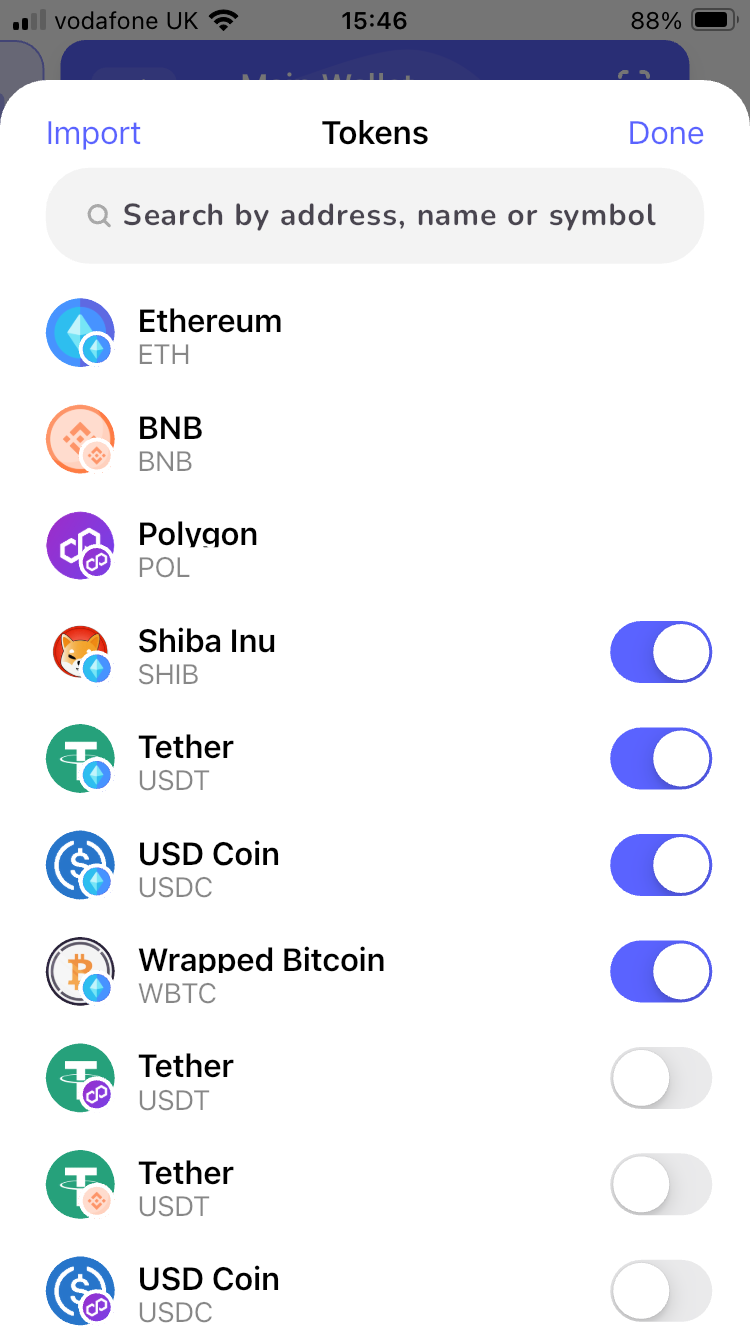Tap the BNB coin logo

click(80, 439)
